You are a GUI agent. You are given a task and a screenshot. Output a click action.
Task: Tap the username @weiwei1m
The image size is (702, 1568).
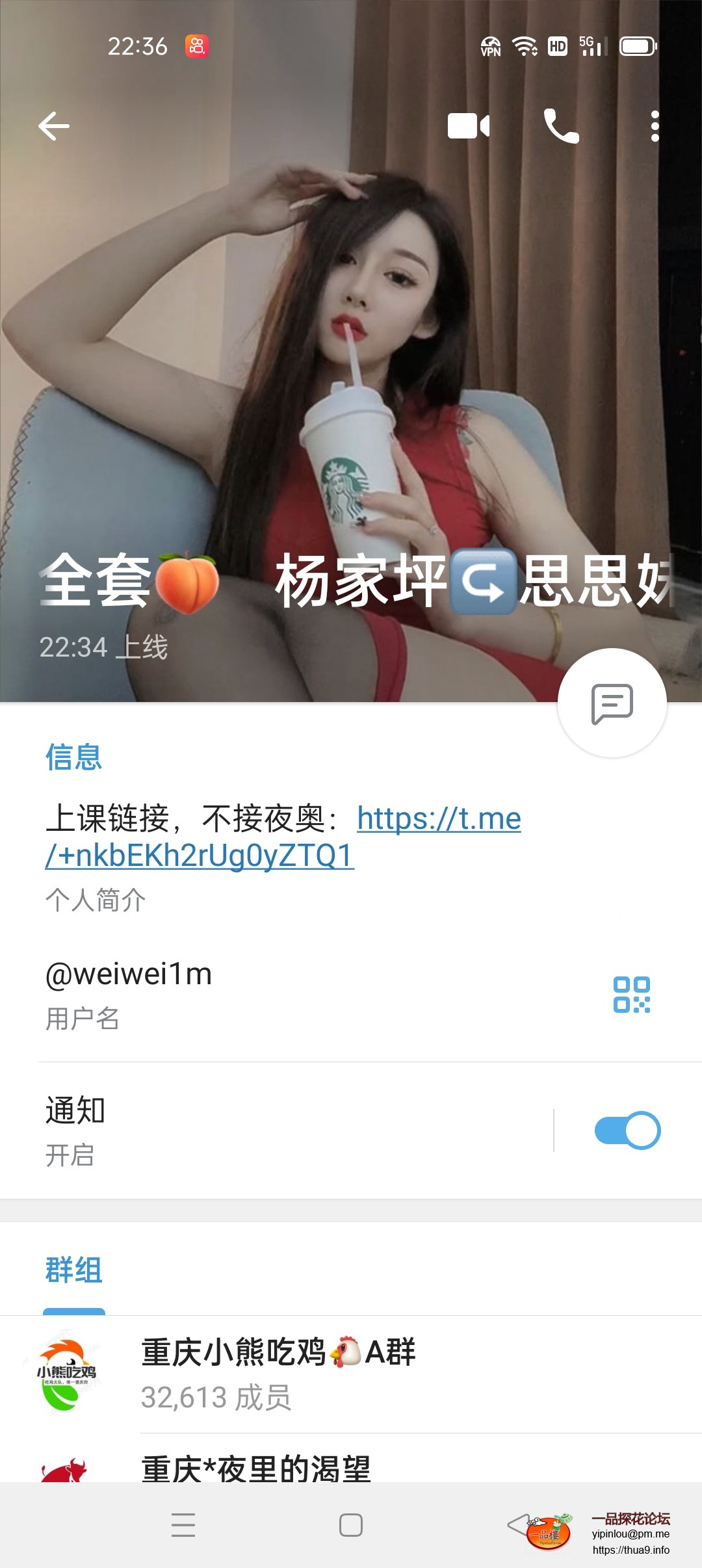point(129,975)
